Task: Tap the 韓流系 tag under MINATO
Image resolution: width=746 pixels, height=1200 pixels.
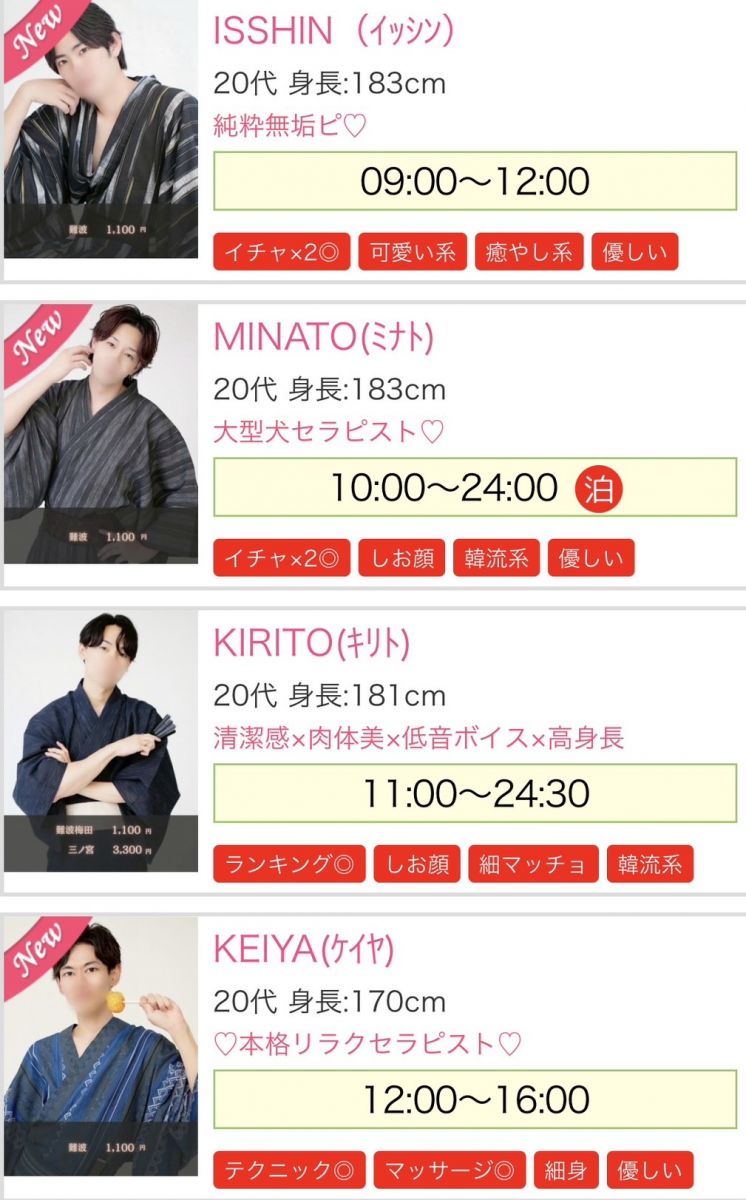Action: coord(496,558)
